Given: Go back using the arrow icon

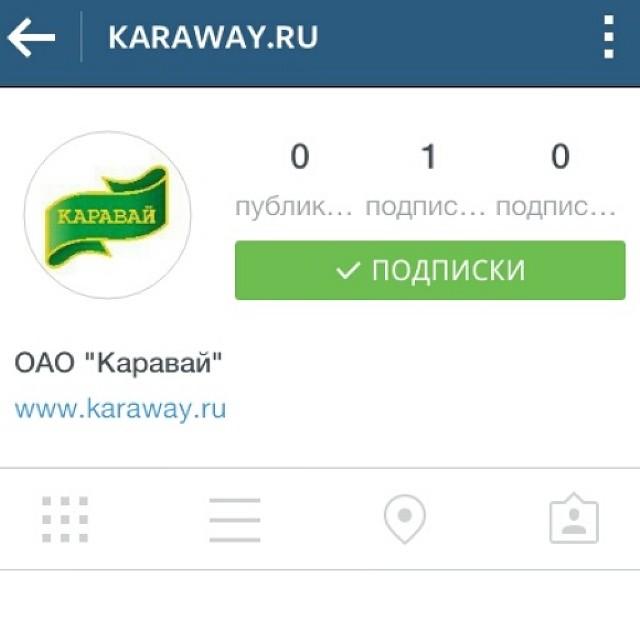Looking at the screenshot, I should pyautogui.click(x=32, y=38).
